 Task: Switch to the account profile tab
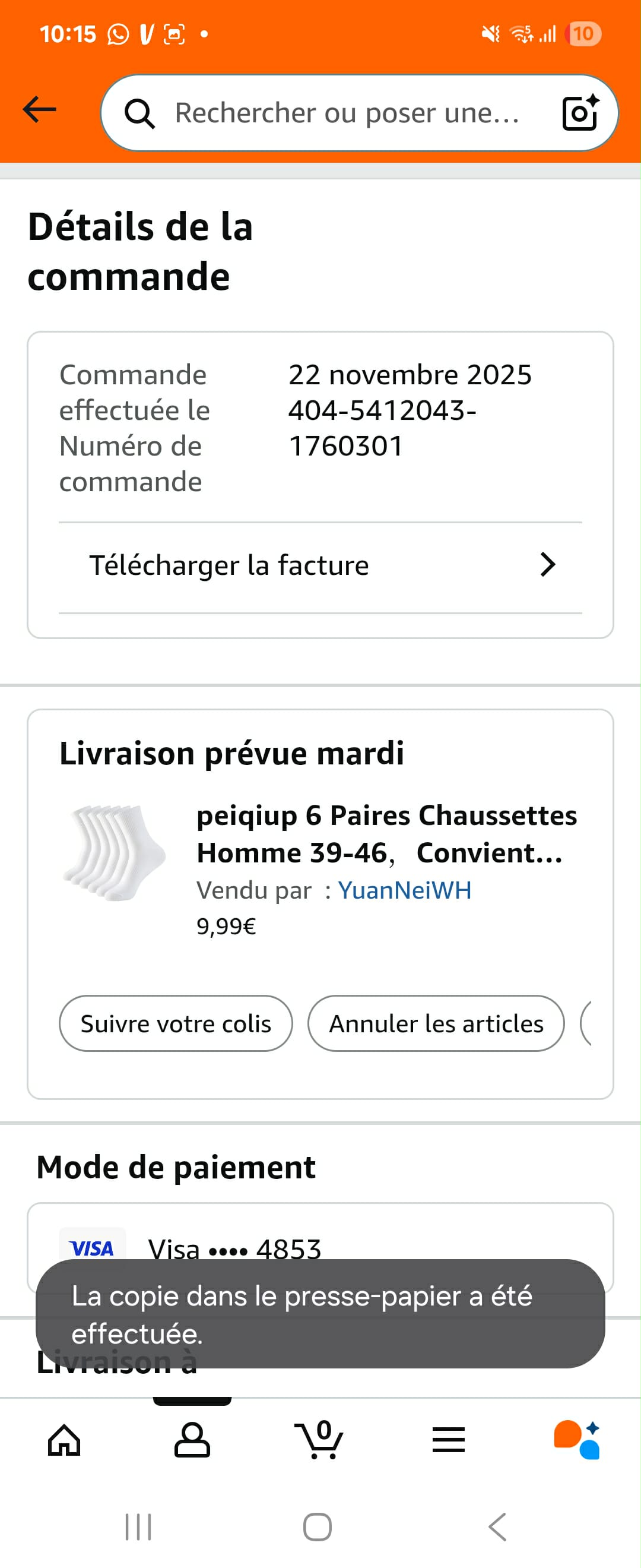point(192,1440)
